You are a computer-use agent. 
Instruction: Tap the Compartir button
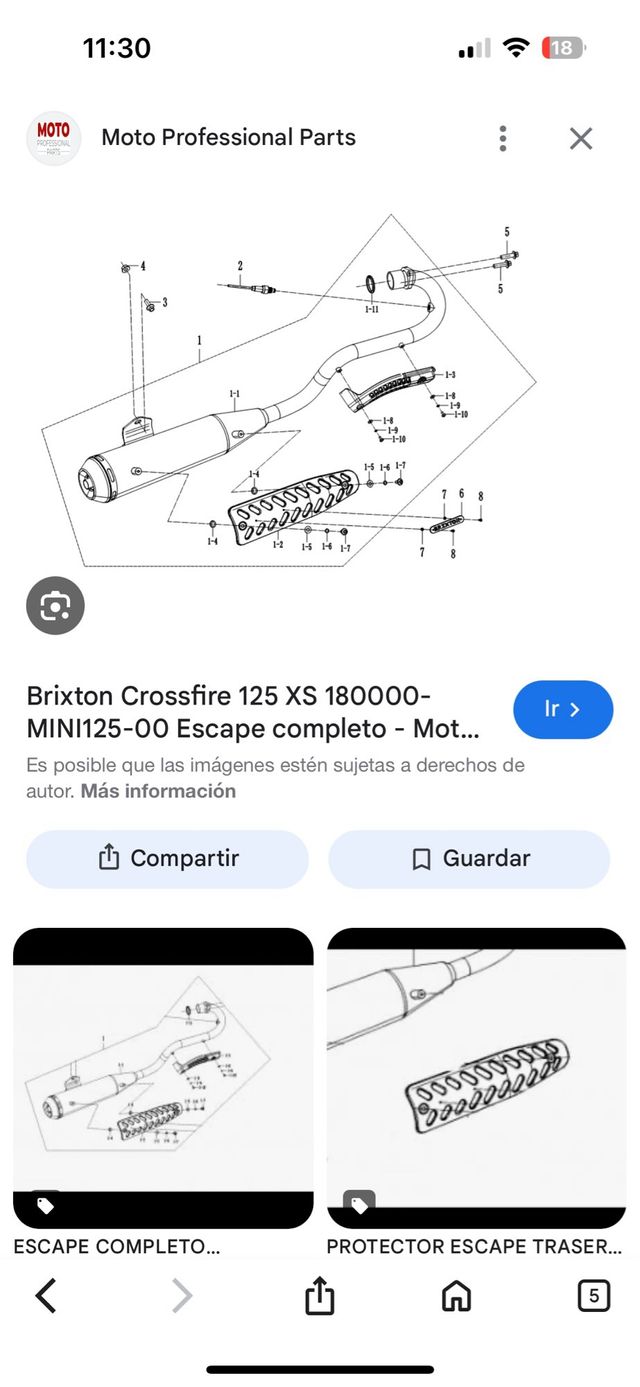(167, 858)
